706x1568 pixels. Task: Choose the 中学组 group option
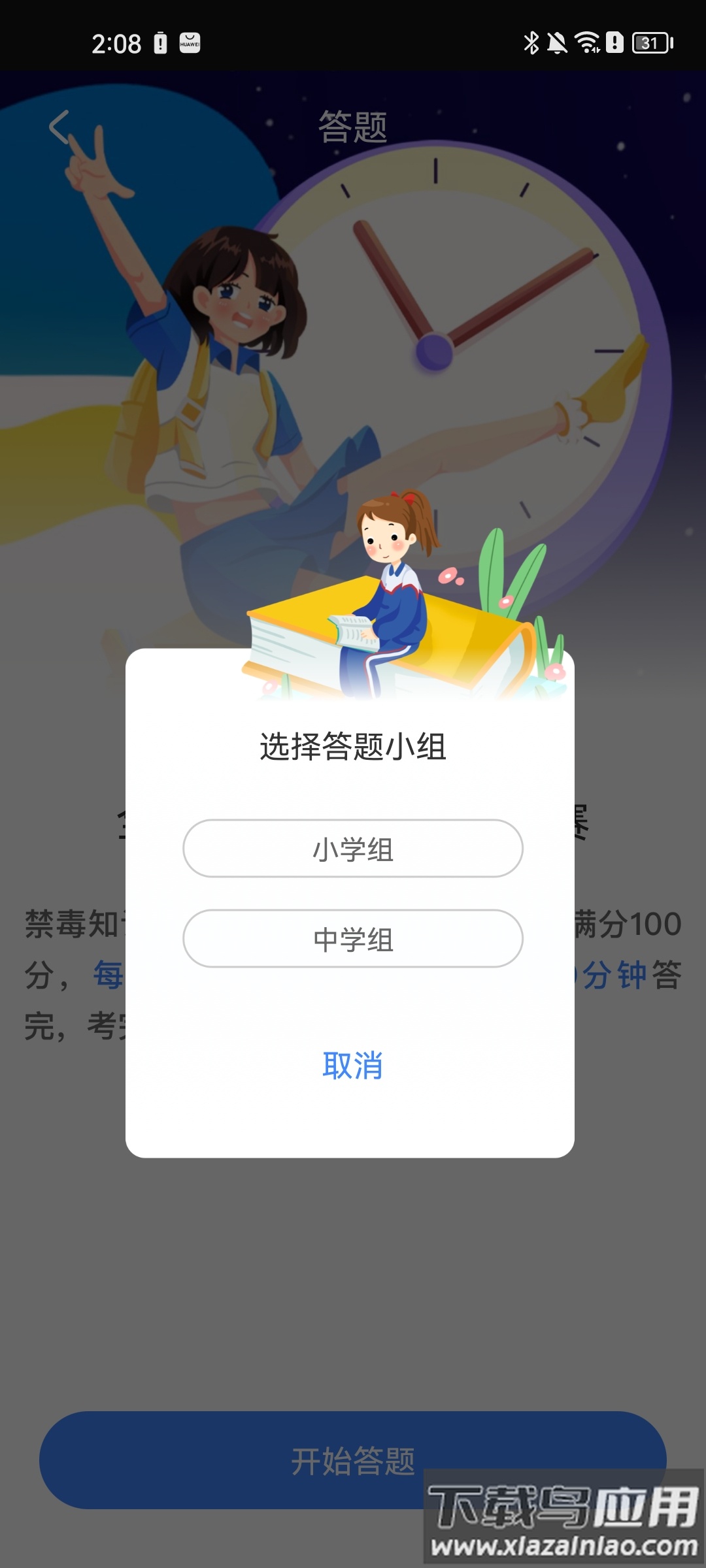[353, 939]
